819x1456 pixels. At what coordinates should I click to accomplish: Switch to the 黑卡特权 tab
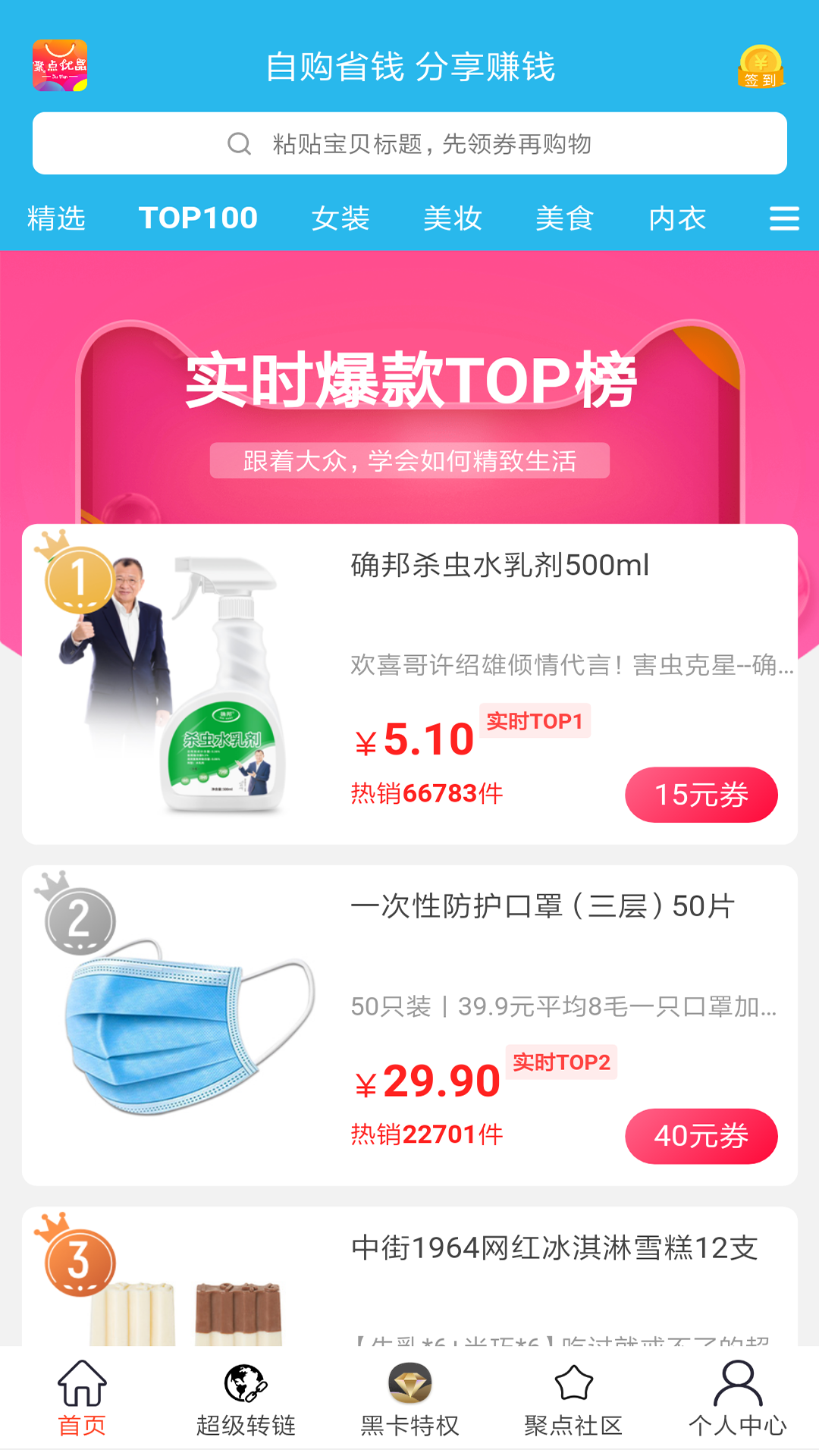tap(409, 1400)
